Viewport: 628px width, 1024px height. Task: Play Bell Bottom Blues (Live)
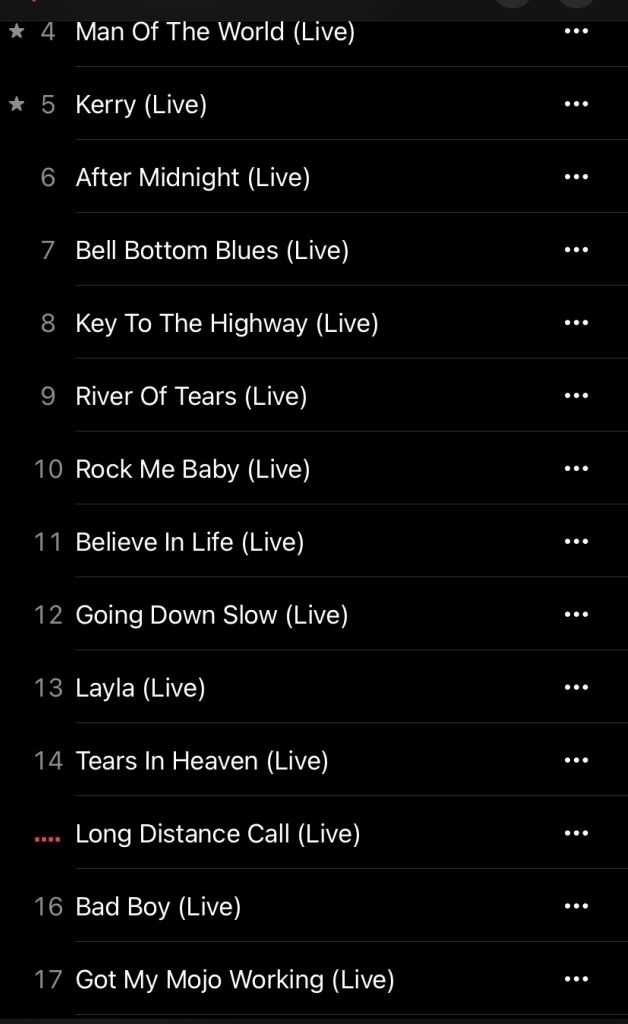212,250
